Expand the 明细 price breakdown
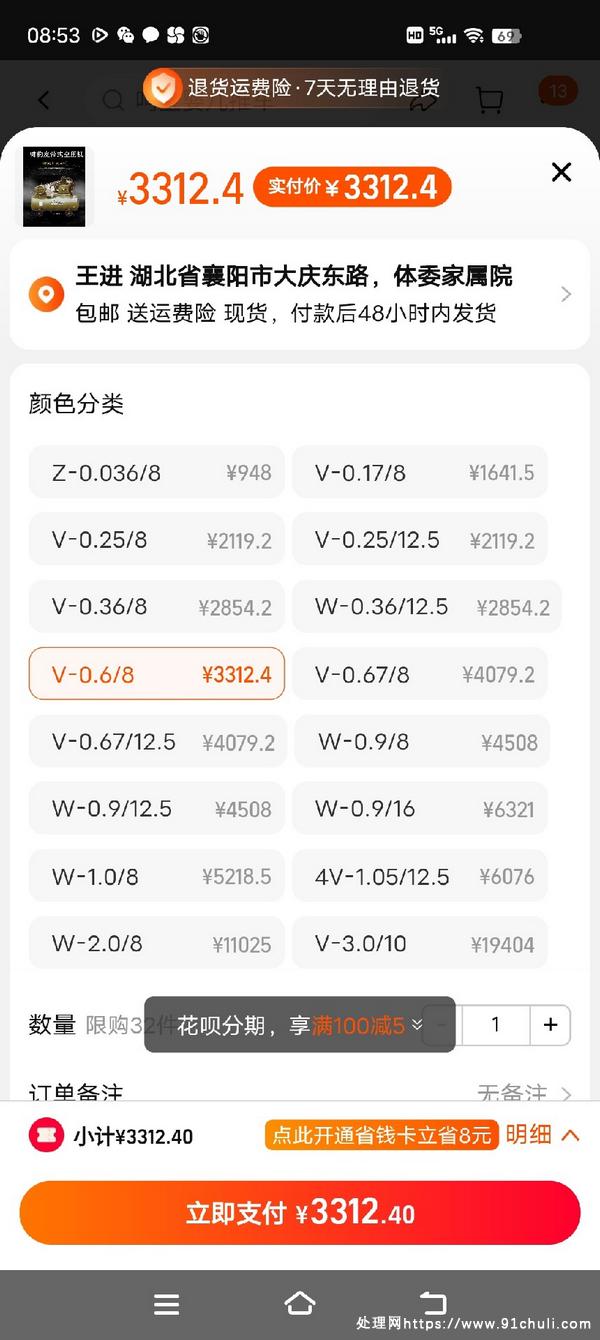600x1340 pixels. pyautogui.click(x=542, y=1135)
